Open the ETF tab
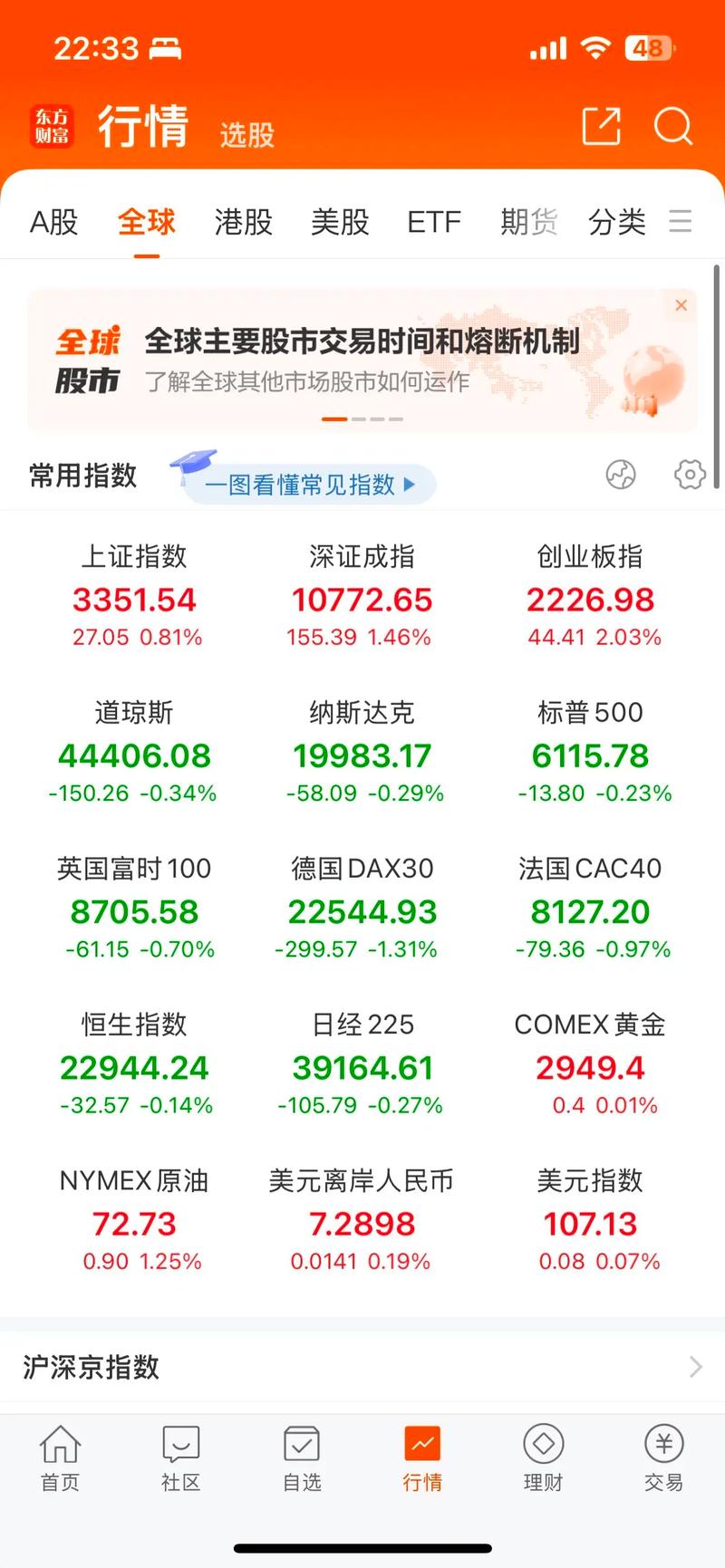This screenshot has width=725, height=1568. click(x=434, y=222)
